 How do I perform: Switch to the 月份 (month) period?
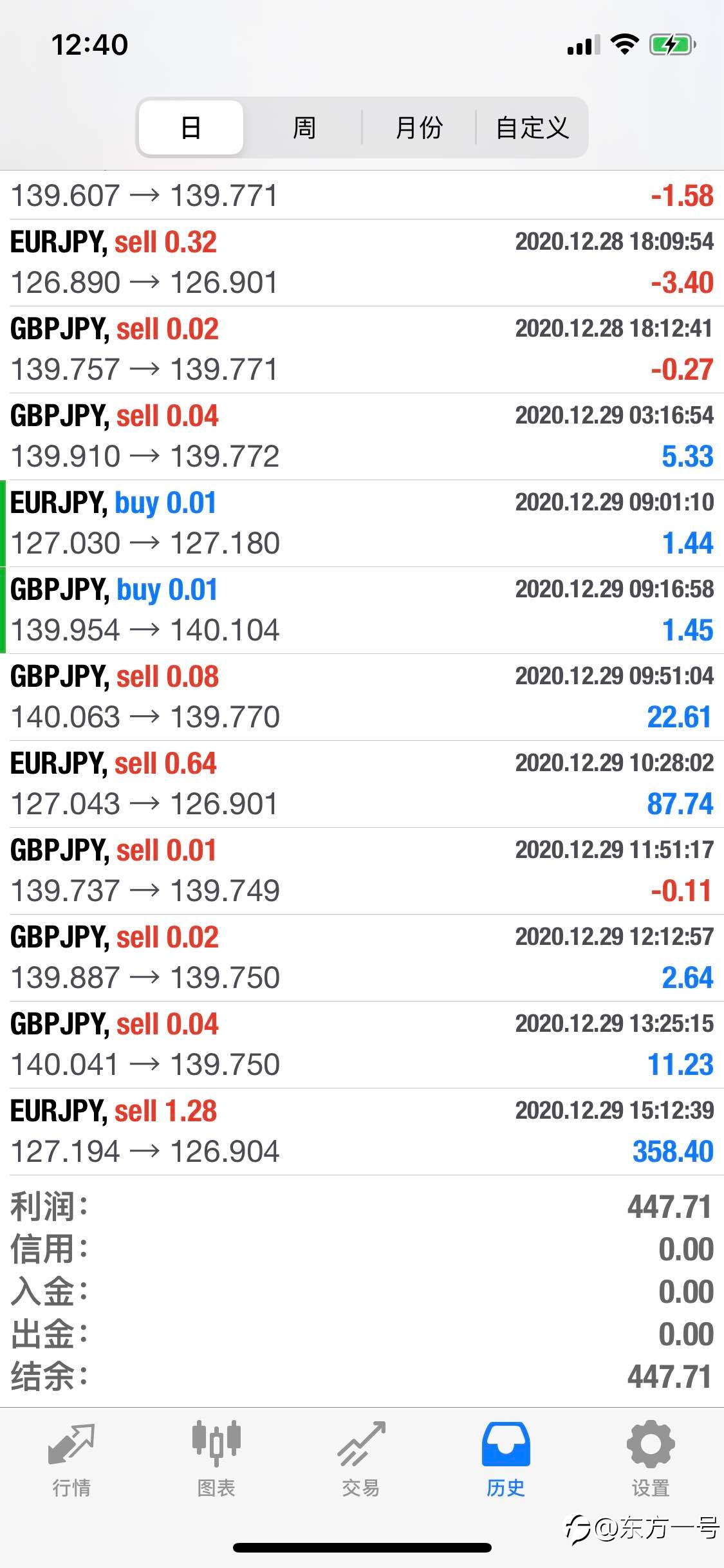point(418,127)
